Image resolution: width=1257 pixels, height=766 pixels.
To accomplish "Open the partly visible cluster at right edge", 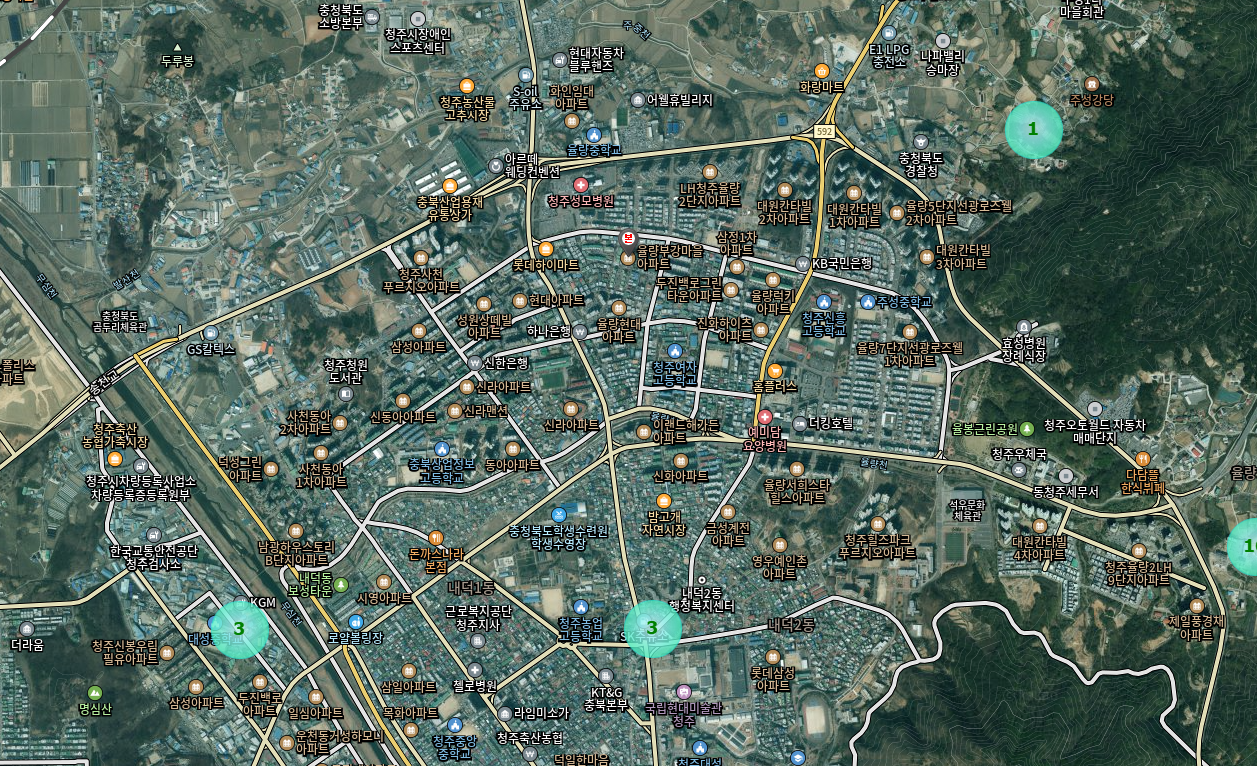I will (x=1246, y=546).
